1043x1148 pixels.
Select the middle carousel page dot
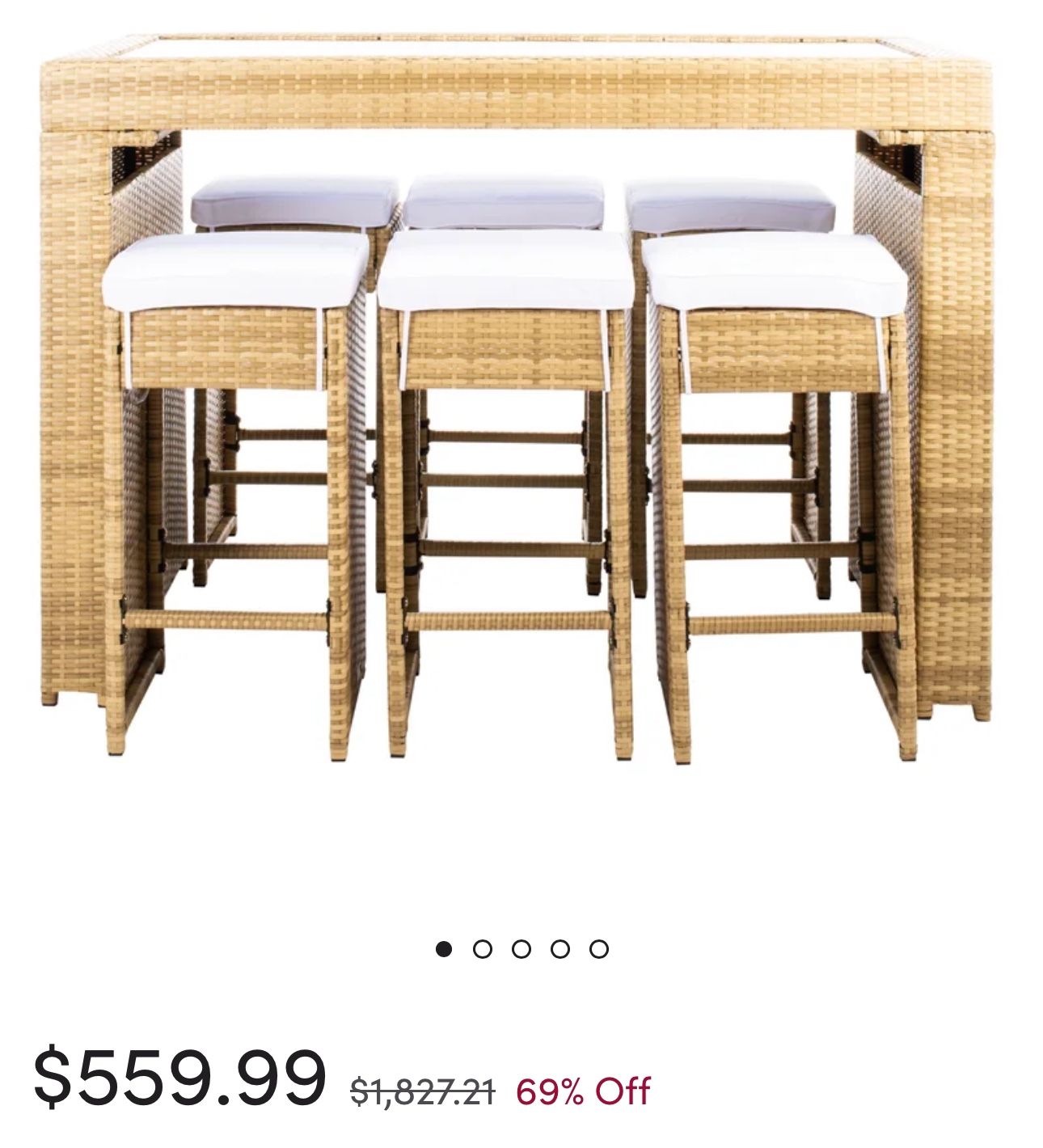point(521,949)
